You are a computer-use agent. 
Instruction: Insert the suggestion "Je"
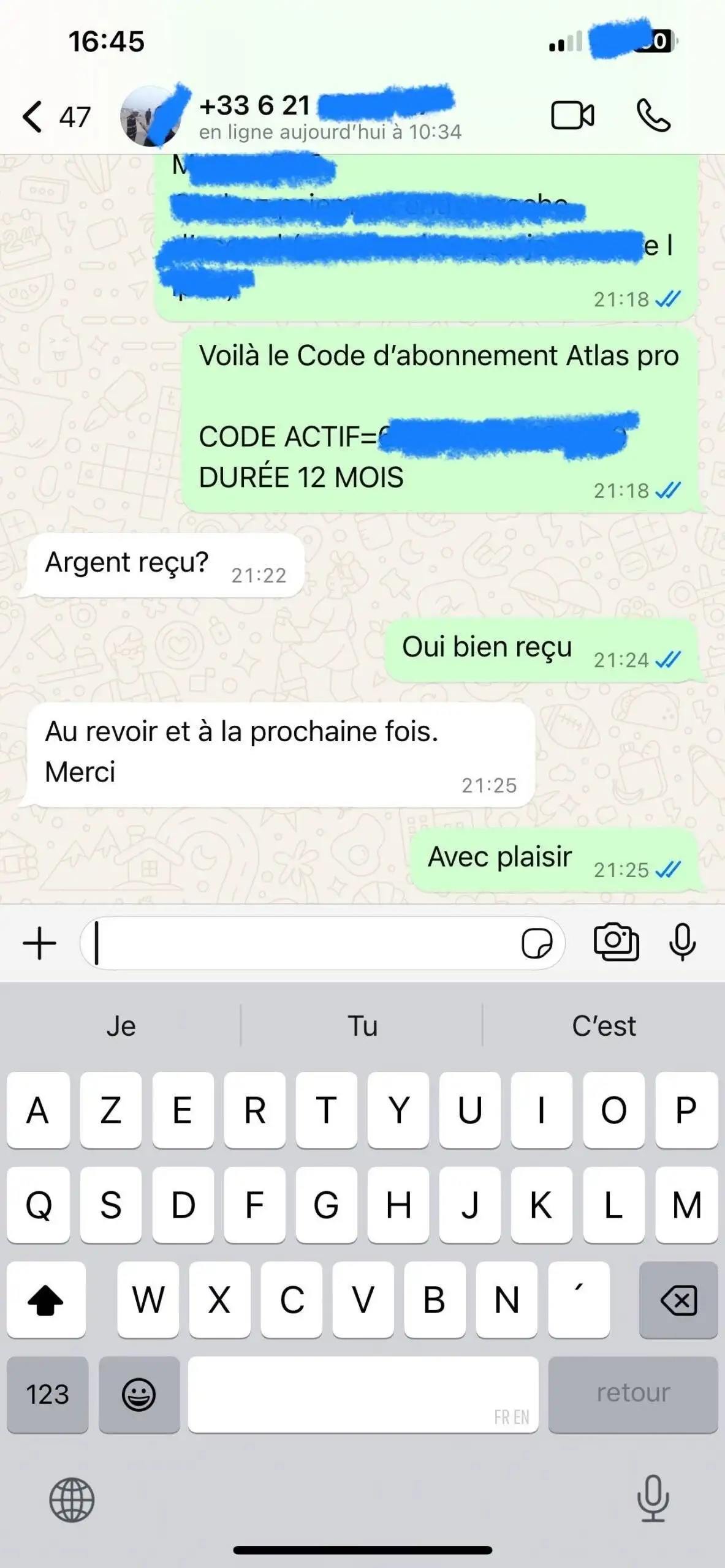pyautogui.click(x=121, y=1026)
